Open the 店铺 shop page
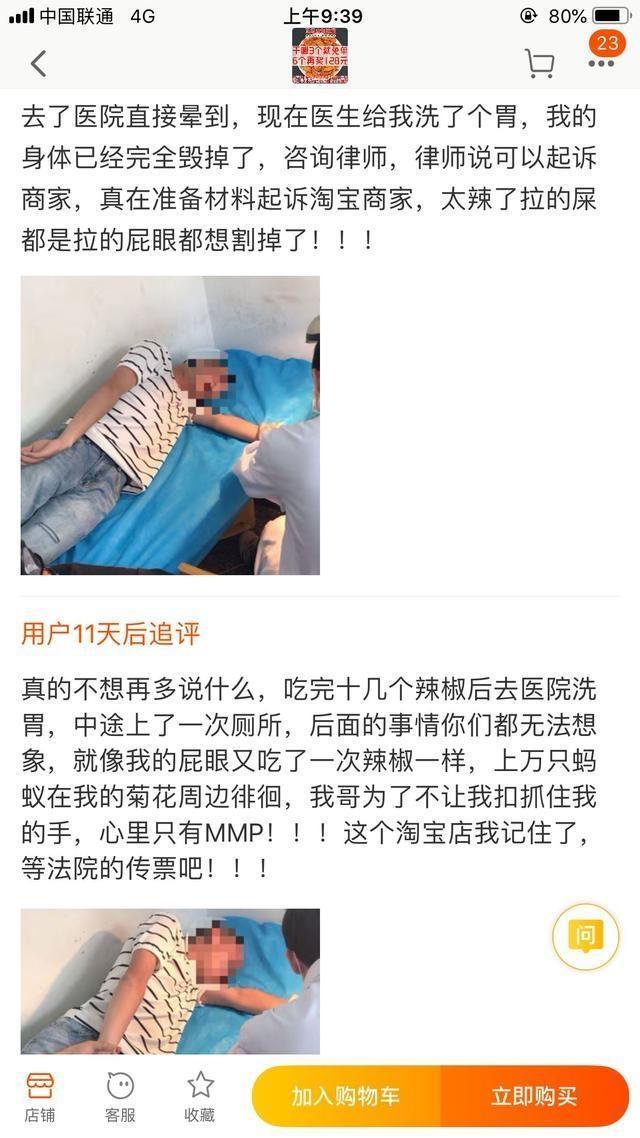The width and height of the screenshot is (640, 1138). coord(39,1097)
